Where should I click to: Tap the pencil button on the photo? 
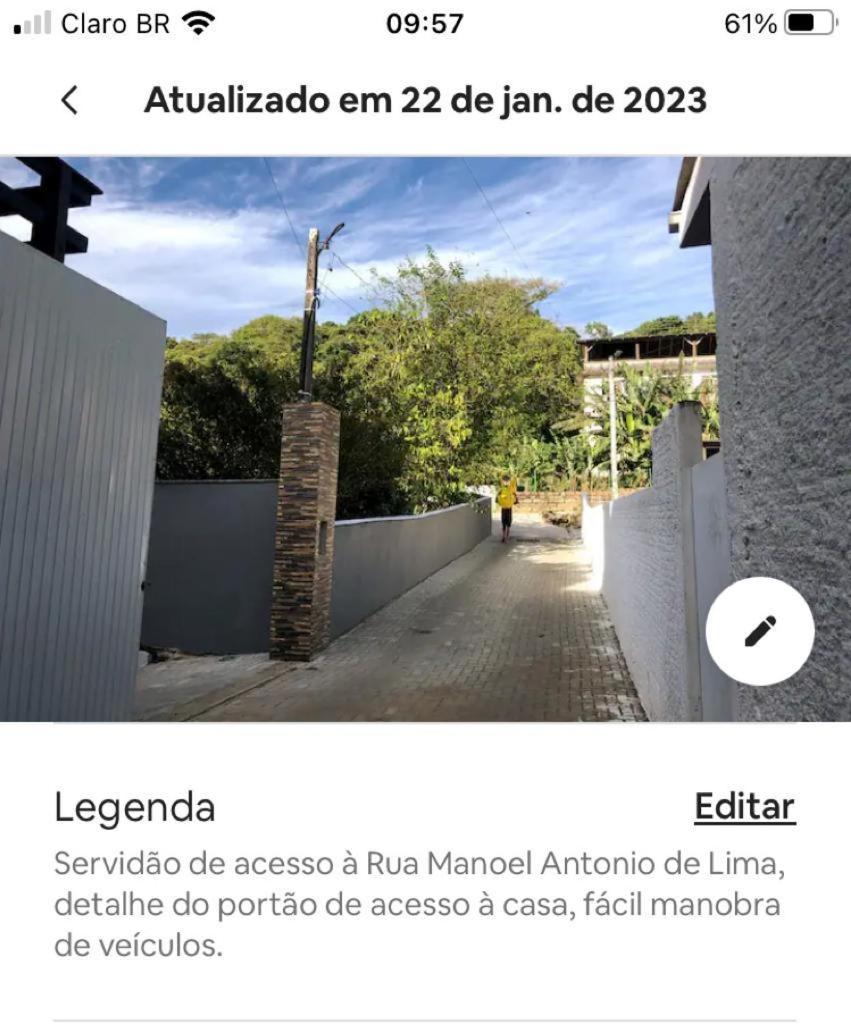click(x=760, y=631)
